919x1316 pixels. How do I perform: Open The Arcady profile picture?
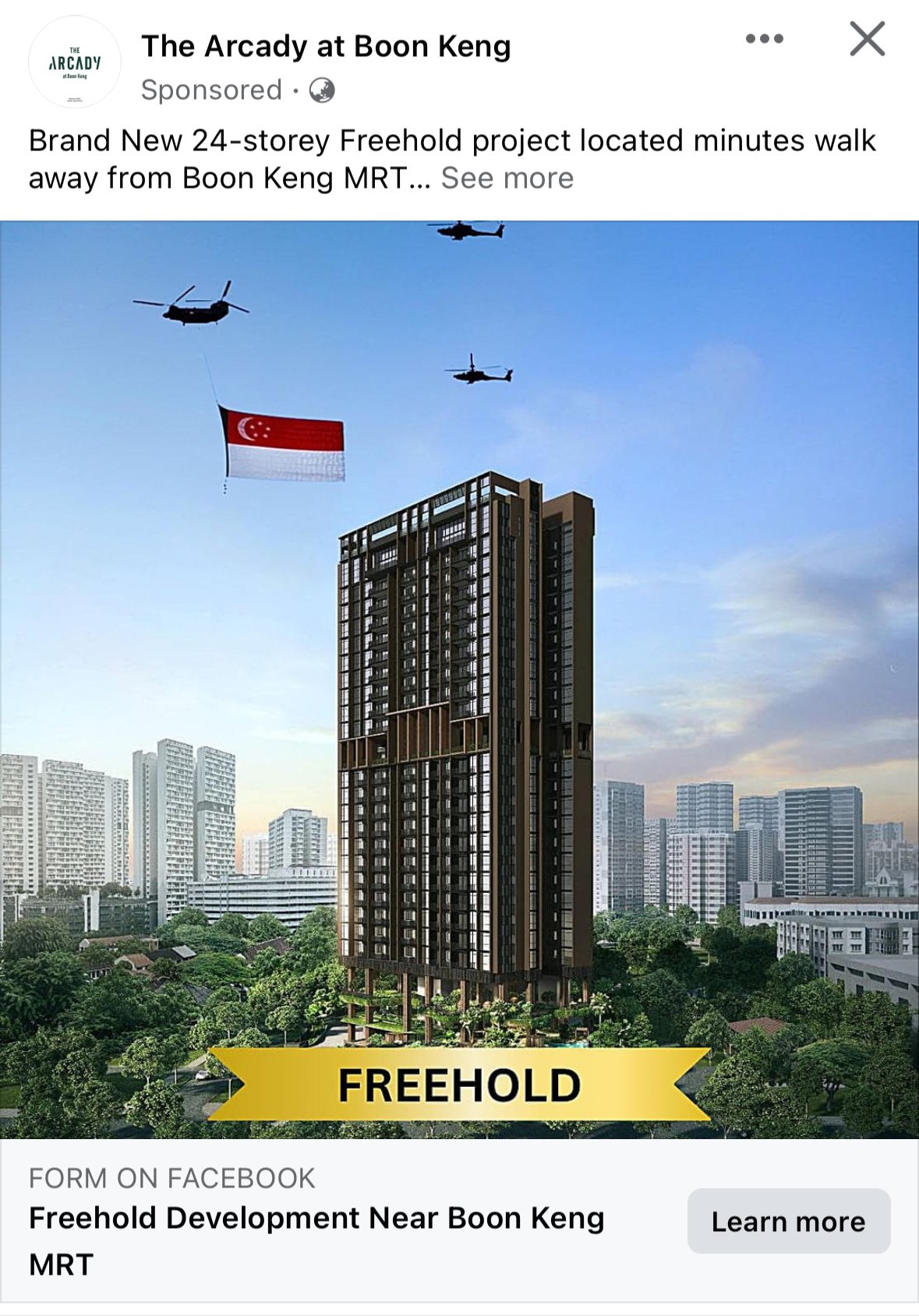[75, 62]
